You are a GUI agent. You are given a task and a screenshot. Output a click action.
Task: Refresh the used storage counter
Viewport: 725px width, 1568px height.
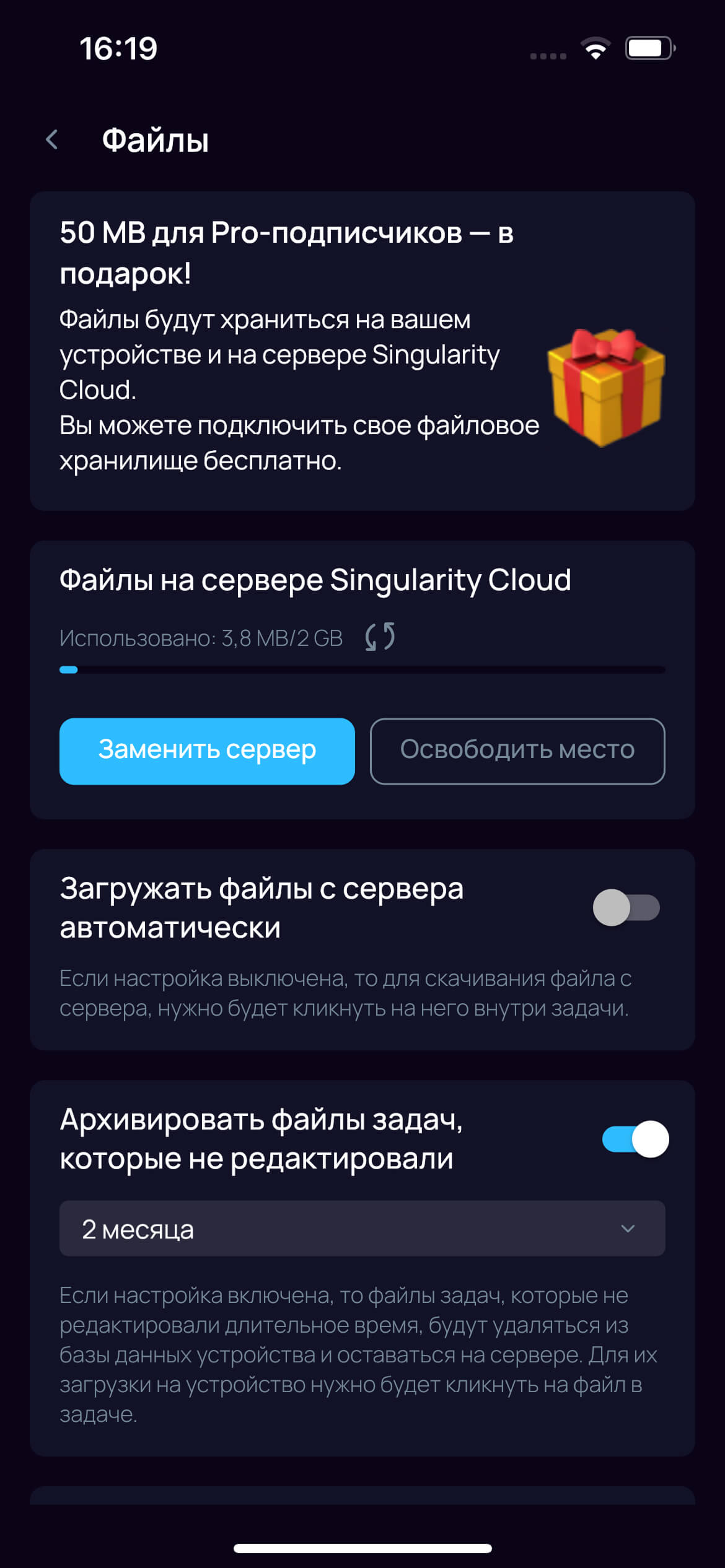point(380,637)
